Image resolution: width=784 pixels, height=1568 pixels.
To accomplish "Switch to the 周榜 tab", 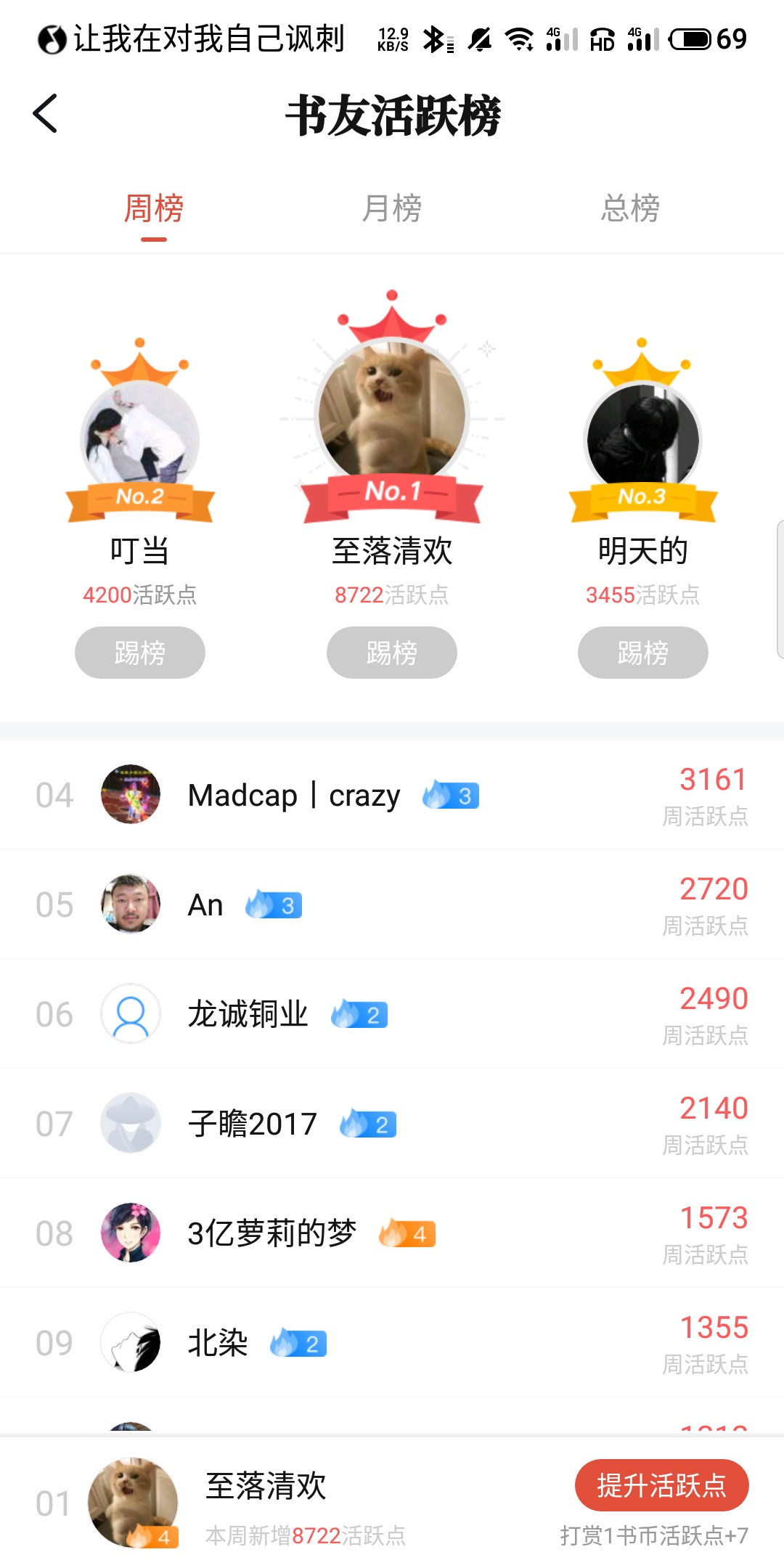I will point(153,209).
